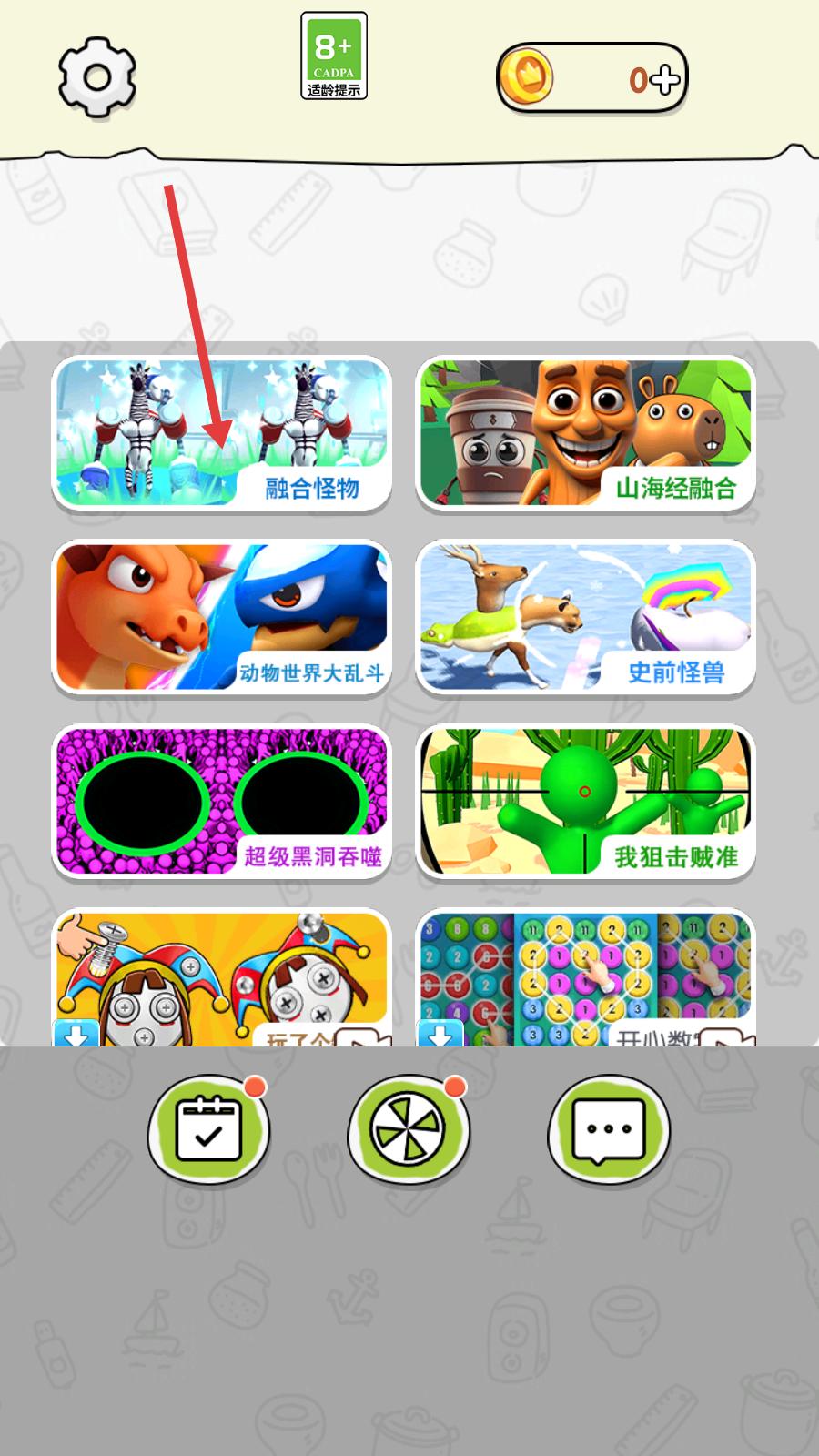Launch the 山海经融合 game

pos(585,433)
